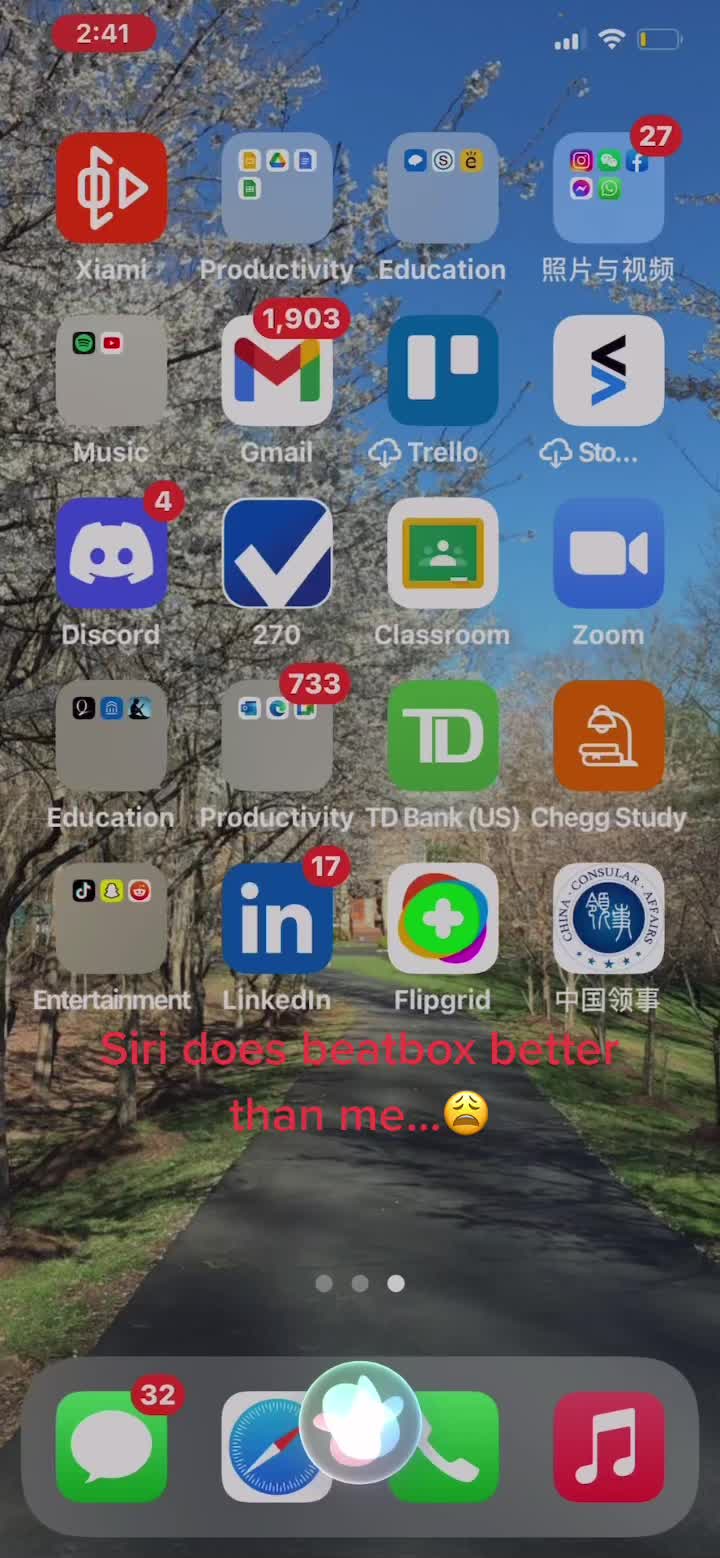The width and height of the screenshot is (720, 1558).
Task: Open TD Bank (US)
Action: [x=443, y=737]
